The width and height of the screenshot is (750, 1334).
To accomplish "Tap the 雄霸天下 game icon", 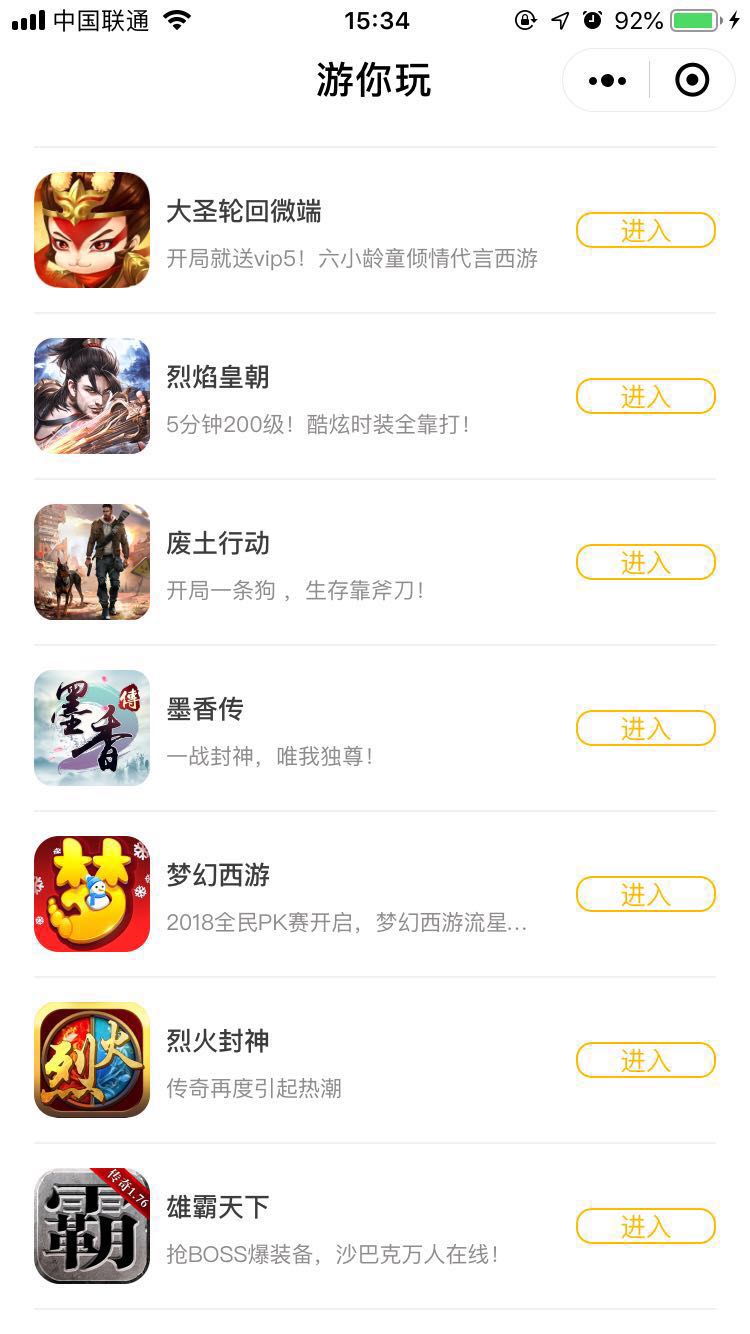I will click(x=92, y=1226).
